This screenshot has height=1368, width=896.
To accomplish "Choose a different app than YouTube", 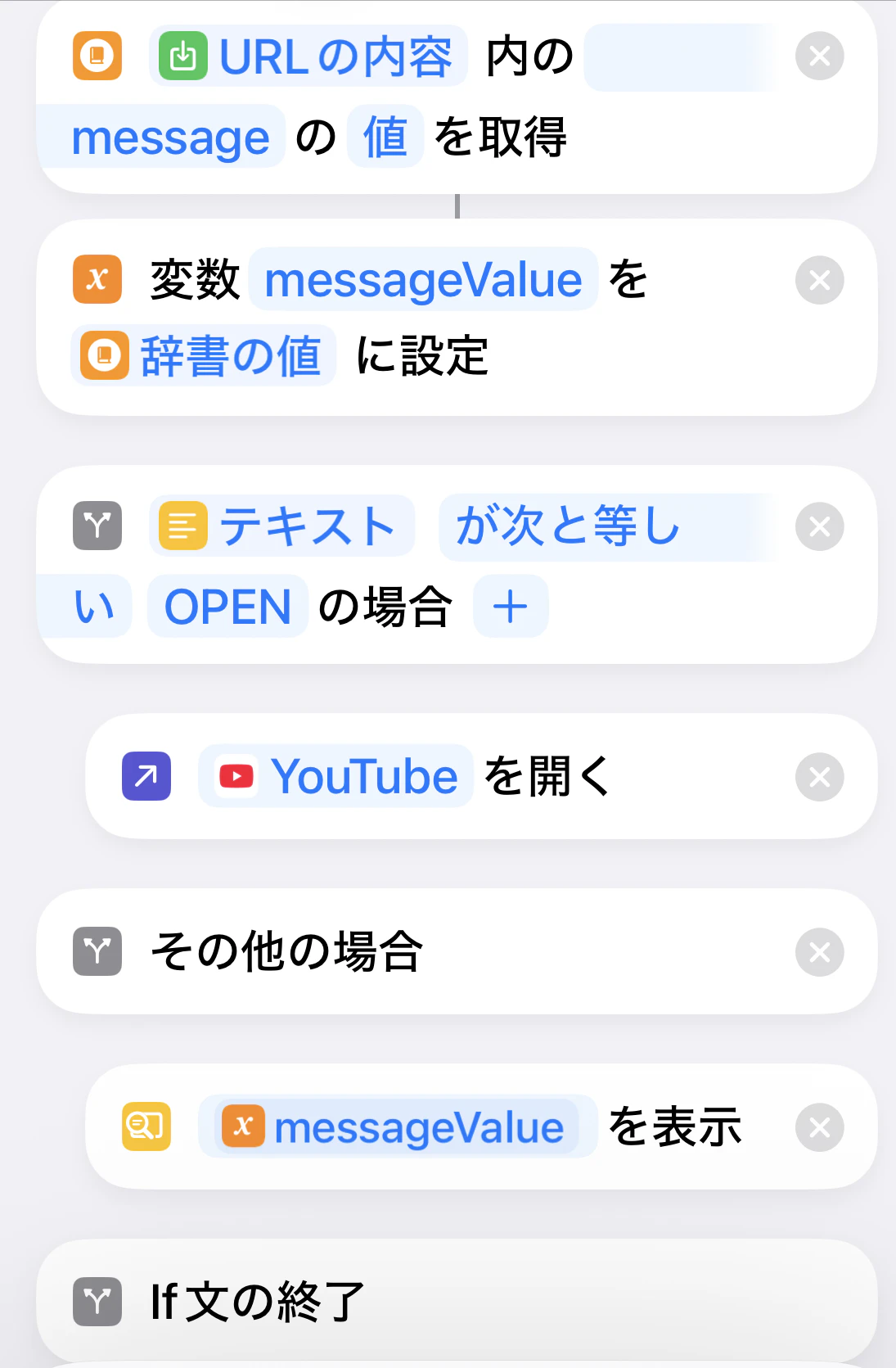I will tap(336, 776).
